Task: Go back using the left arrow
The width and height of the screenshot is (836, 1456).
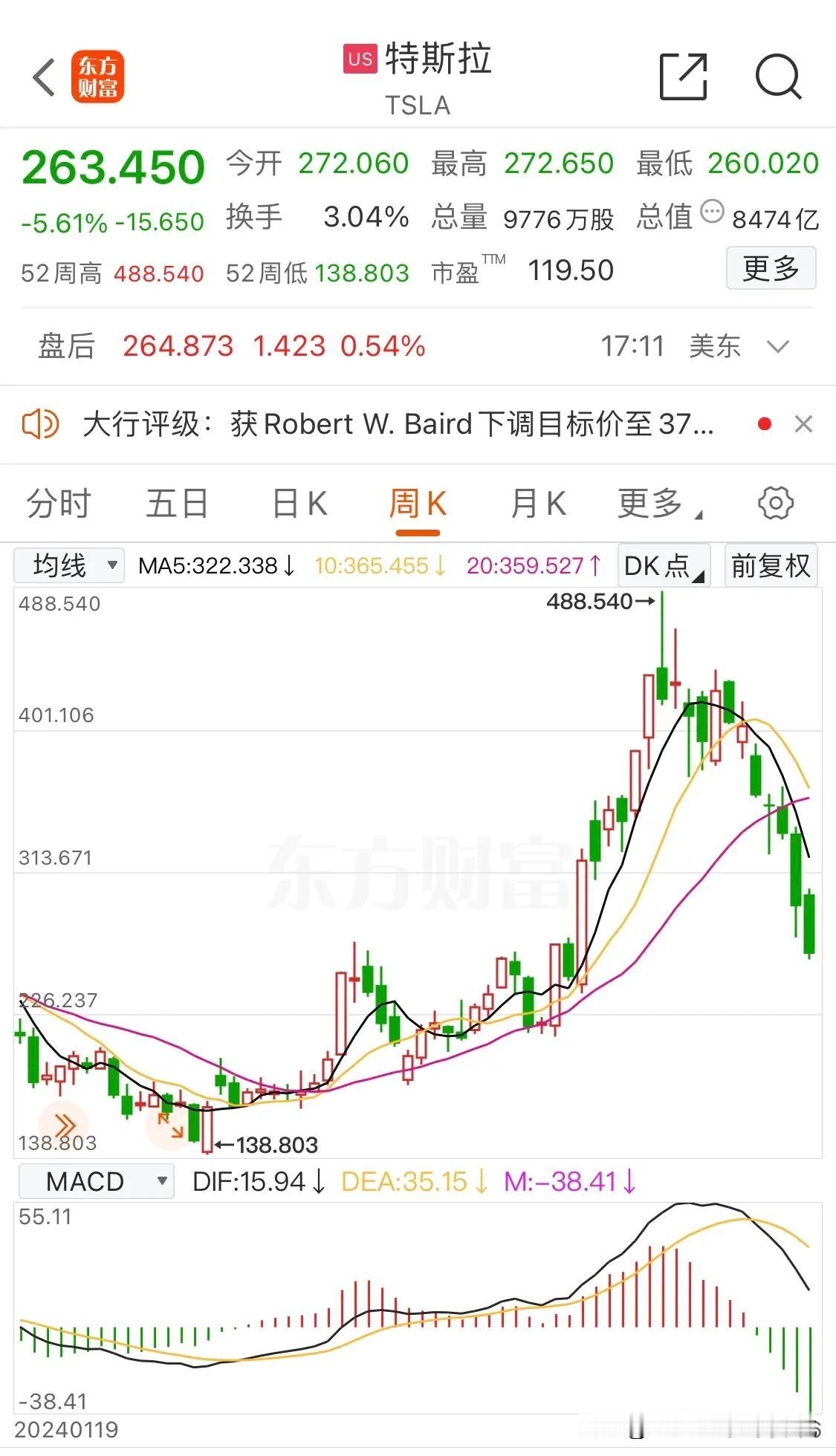Action: click(45, 77)
